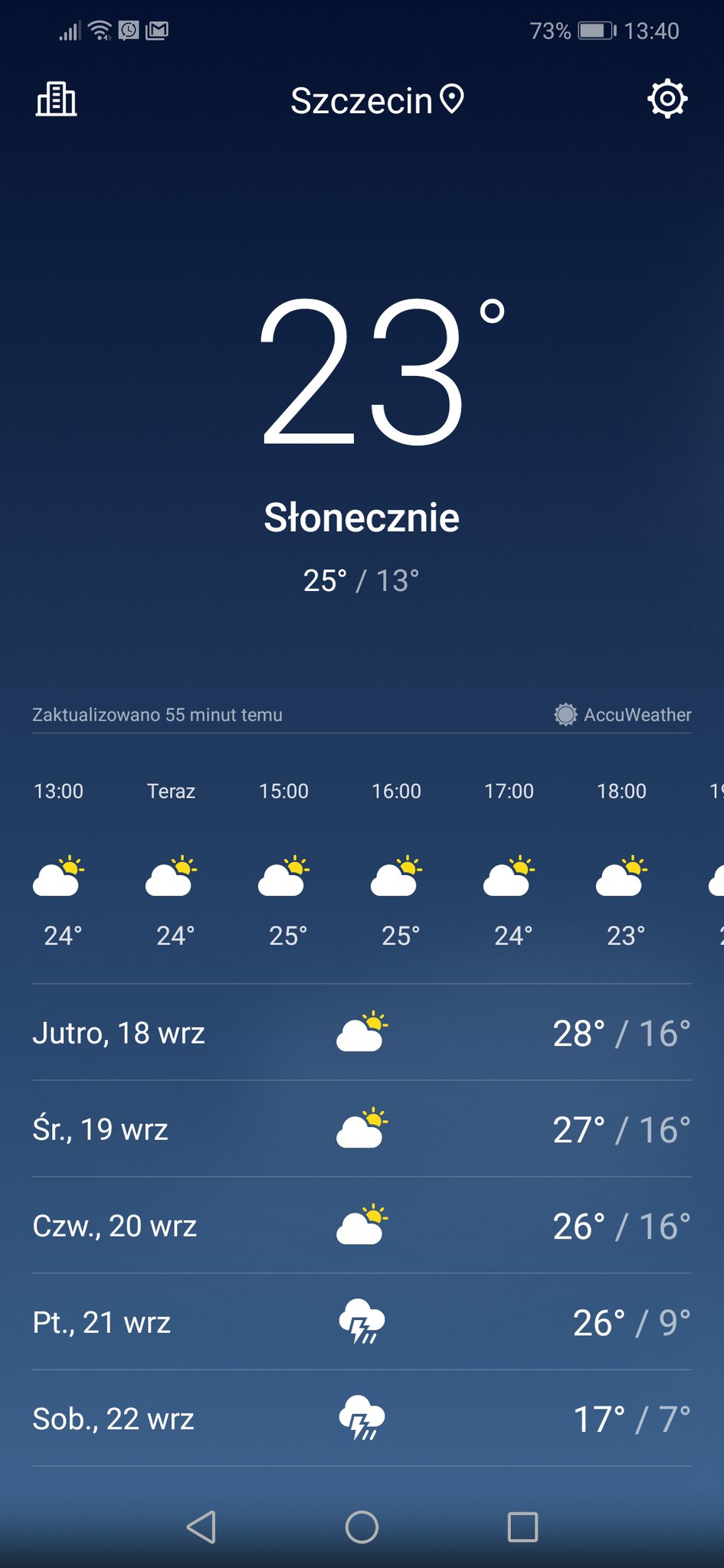The height and width of the screenshot is (1568, 724).
Task: Open forecast for Jutro, 18 wrz
Action: click(362, 1033)
